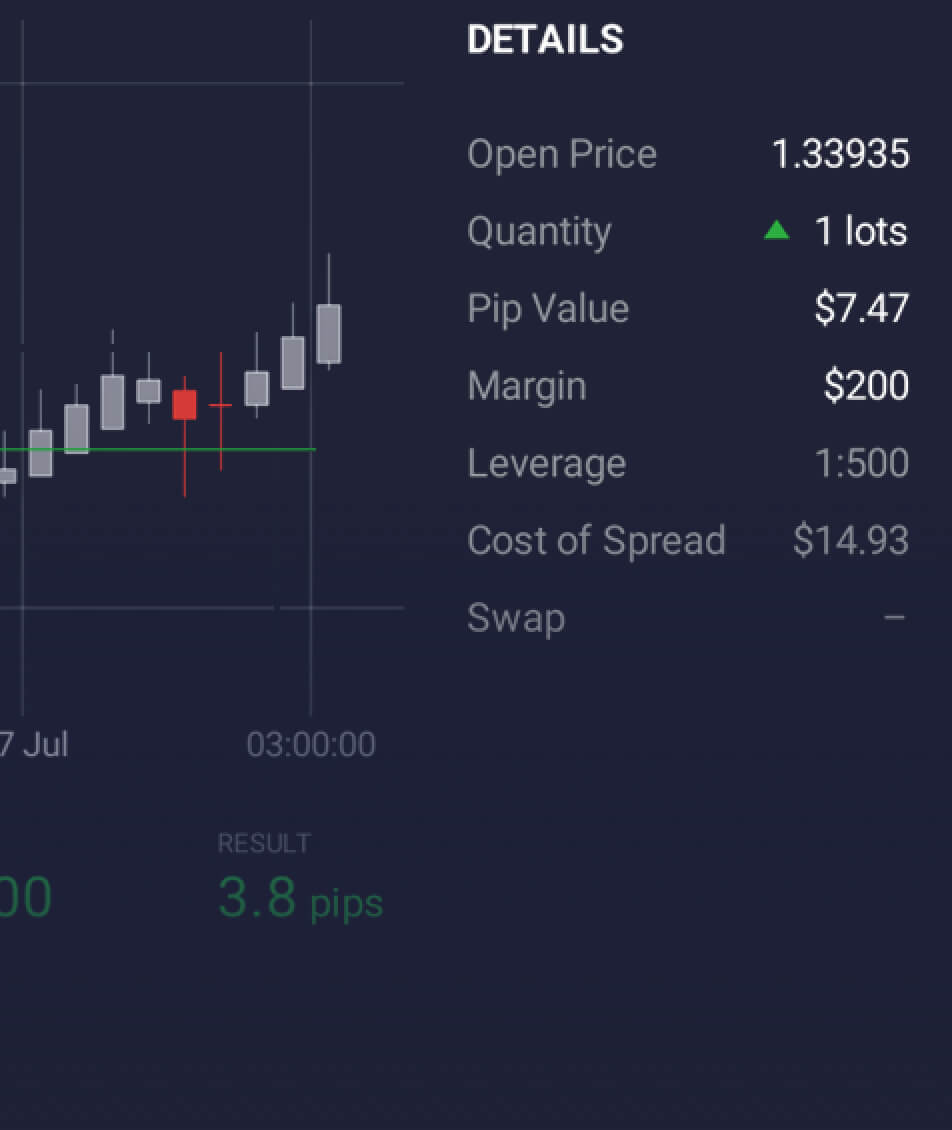Click the Open Price value 1.33935

pos(841,153)
